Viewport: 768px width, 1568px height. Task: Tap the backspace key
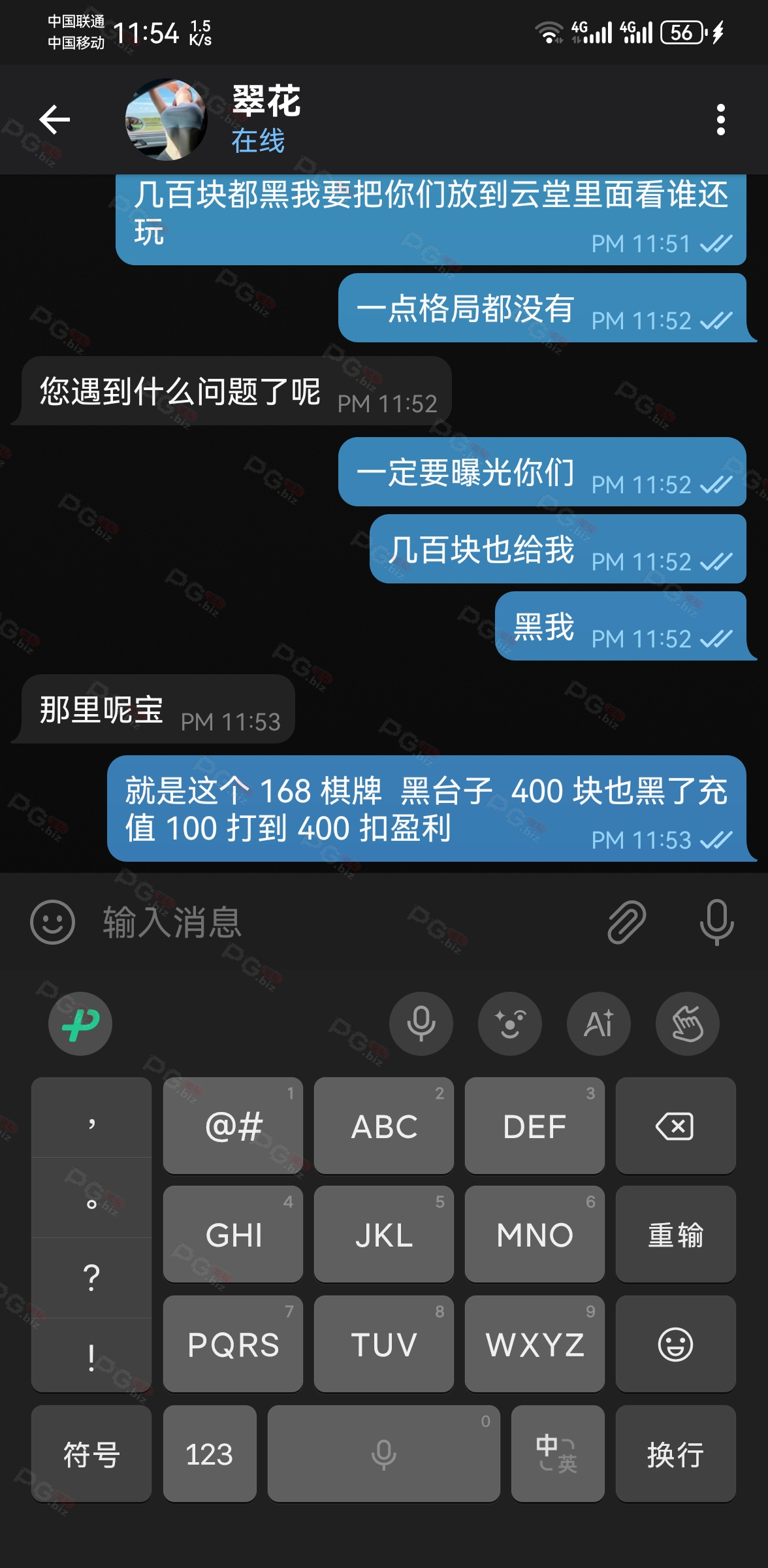675,1126
